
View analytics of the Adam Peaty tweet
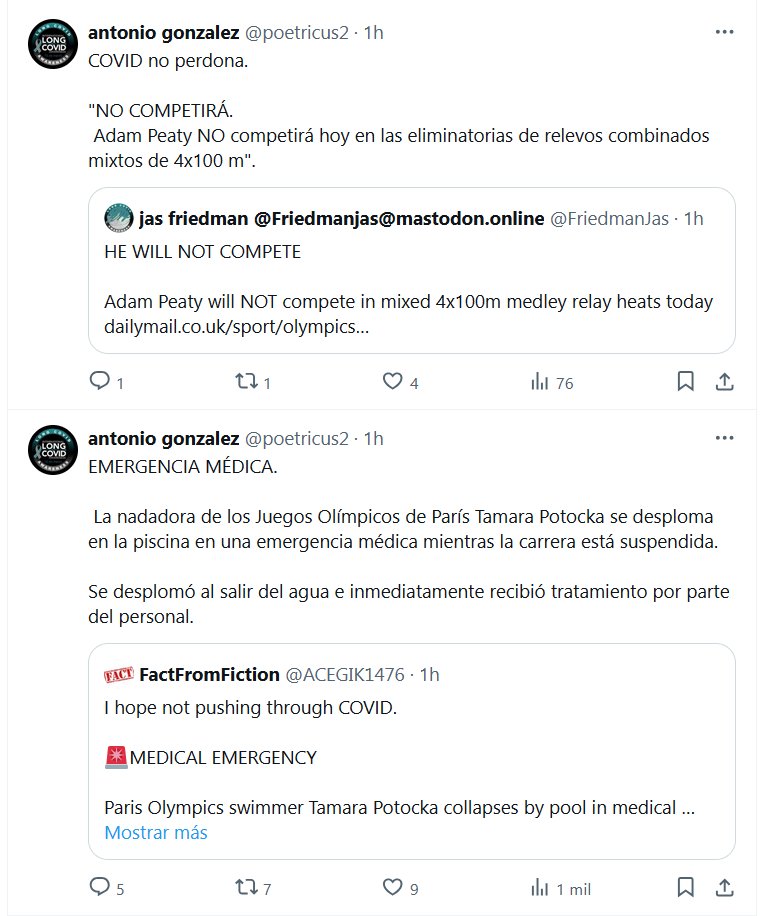[x=540, y=382]
